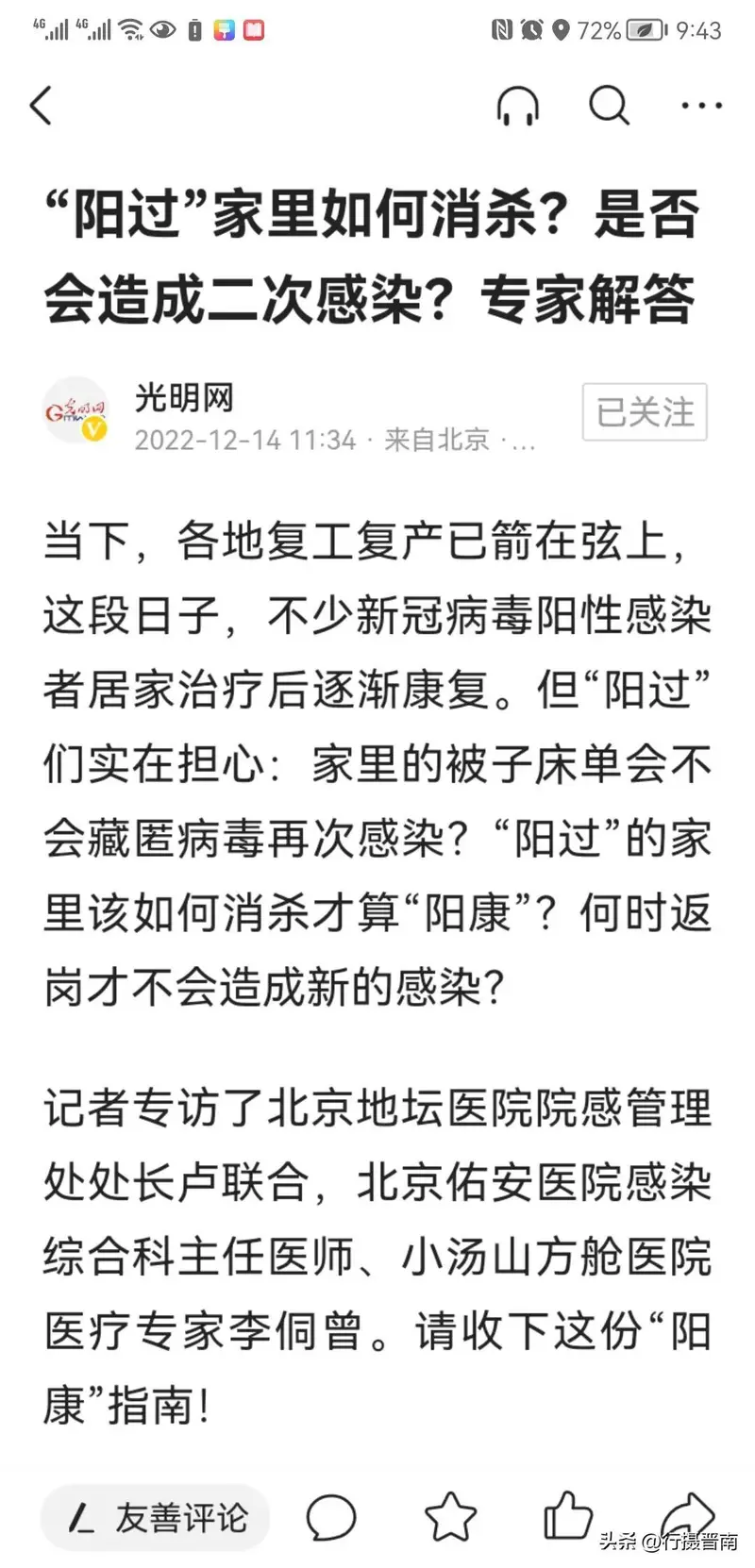The height and width of the screenshot is (1568, 755).
Task: Share the article using the arrow icon
Action: pos(686,1514)
